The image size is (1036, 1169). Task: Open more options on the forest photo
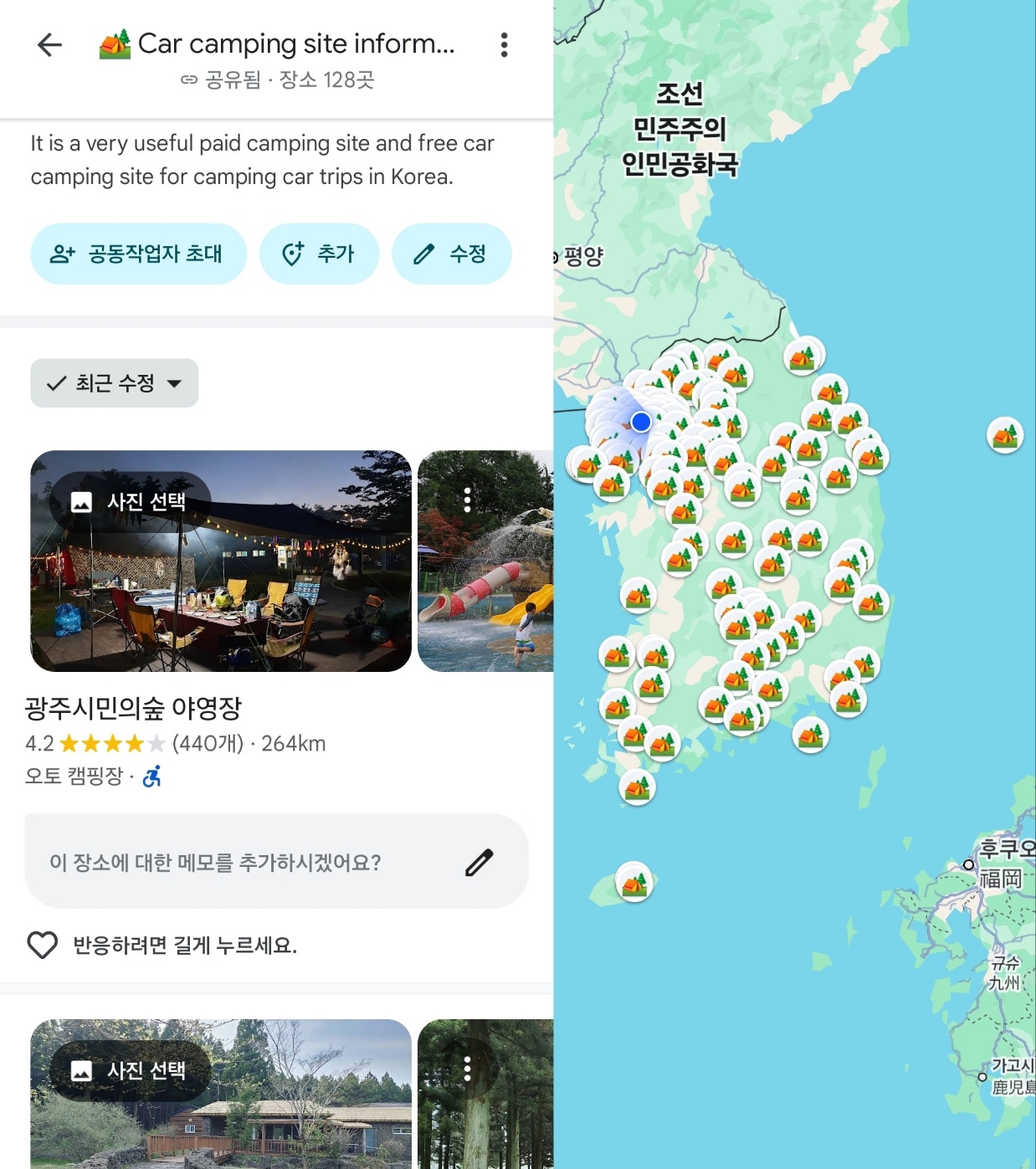[x=467, y=1069]
